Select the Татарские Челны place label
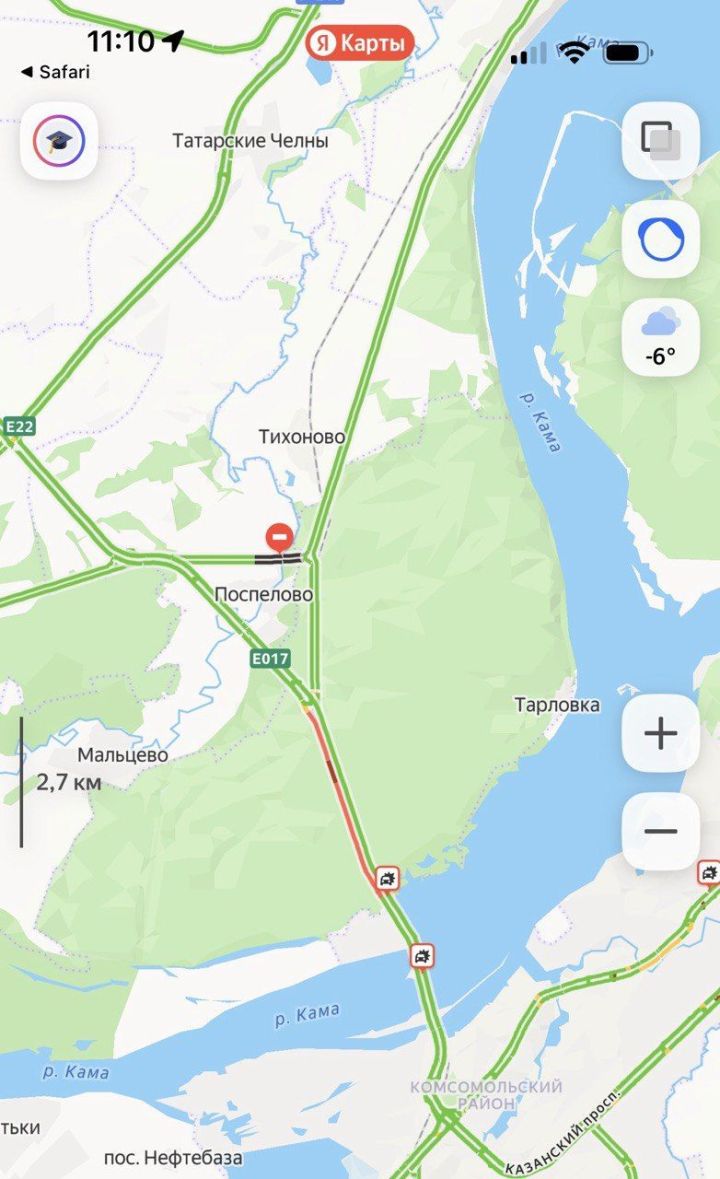This screenshot has width=720, height=1179. (x=250, y=141)
